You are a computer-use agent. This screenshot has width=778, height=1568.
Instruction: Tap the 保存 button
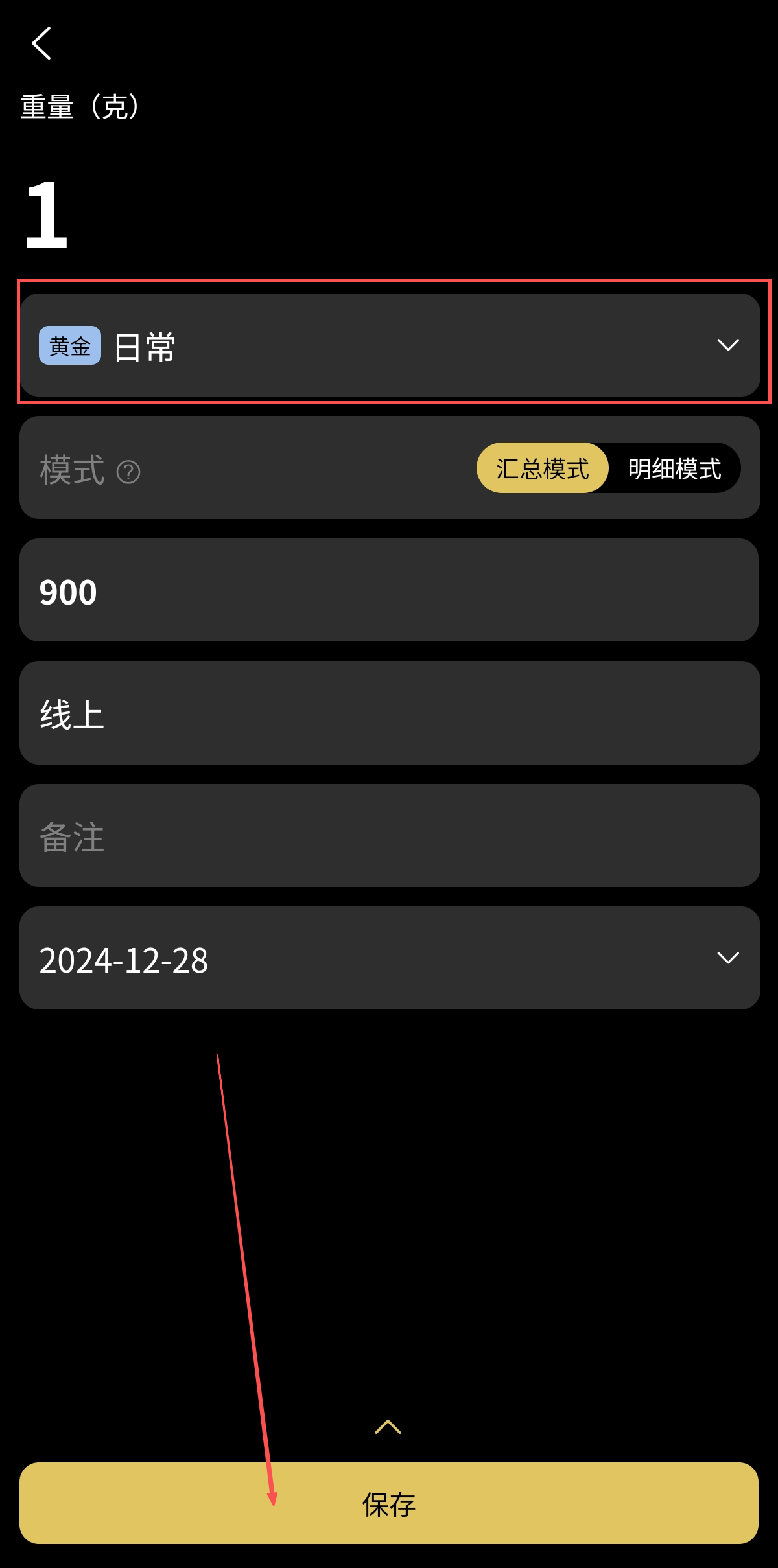(x=389, y=1503)
